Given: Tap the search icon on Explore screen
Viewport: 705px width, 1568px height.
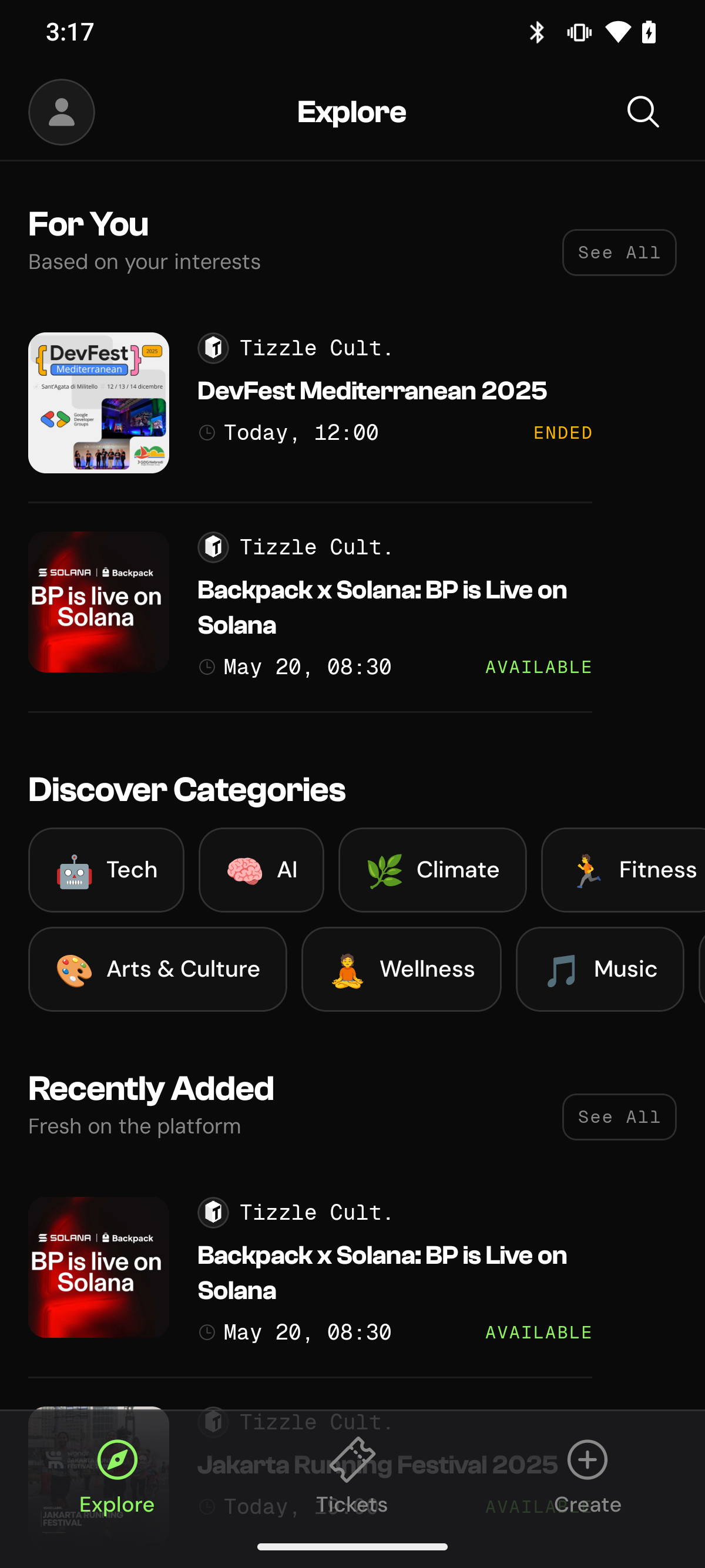Looking at the screenshot, I should pyautogui.click(x=642, y=112).
